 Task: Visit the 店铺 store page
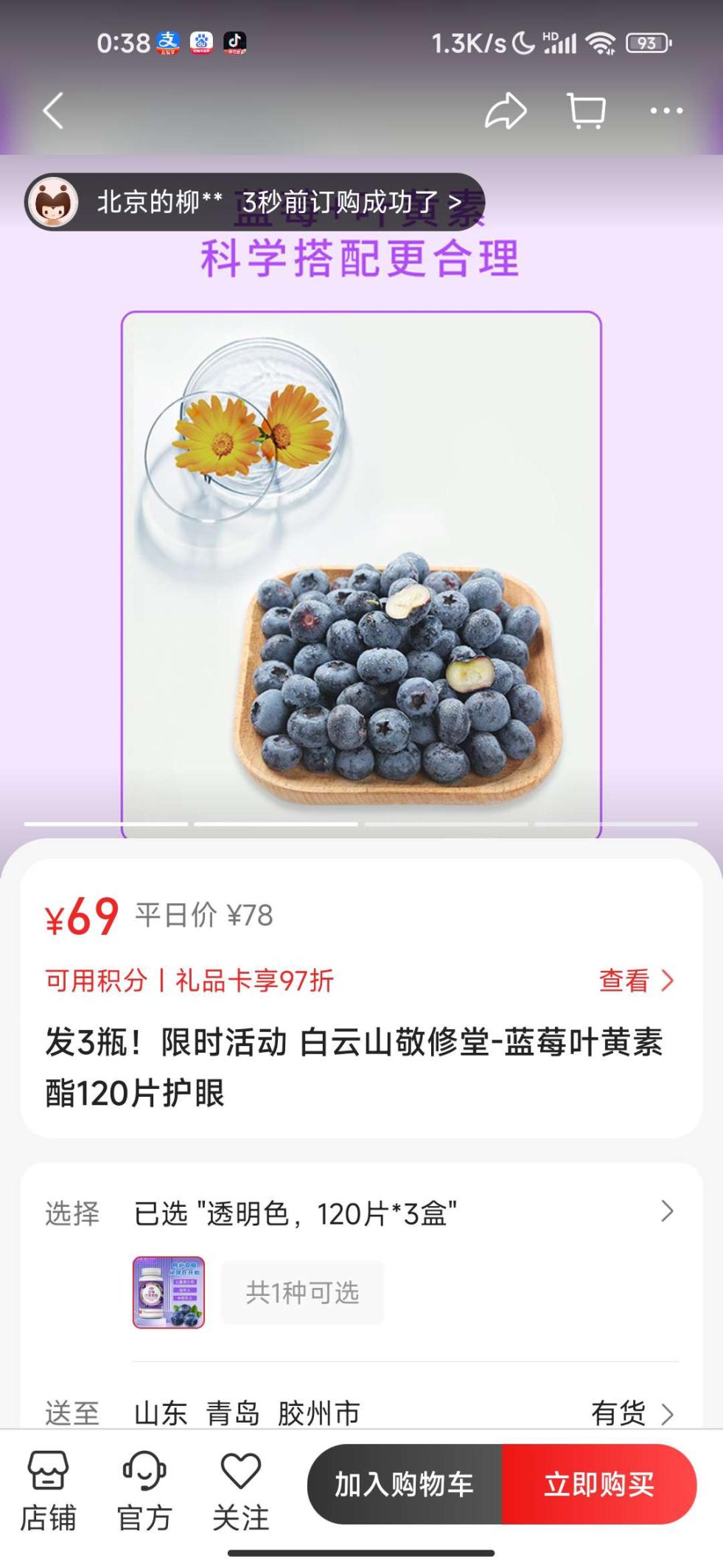coord(48,1491)
